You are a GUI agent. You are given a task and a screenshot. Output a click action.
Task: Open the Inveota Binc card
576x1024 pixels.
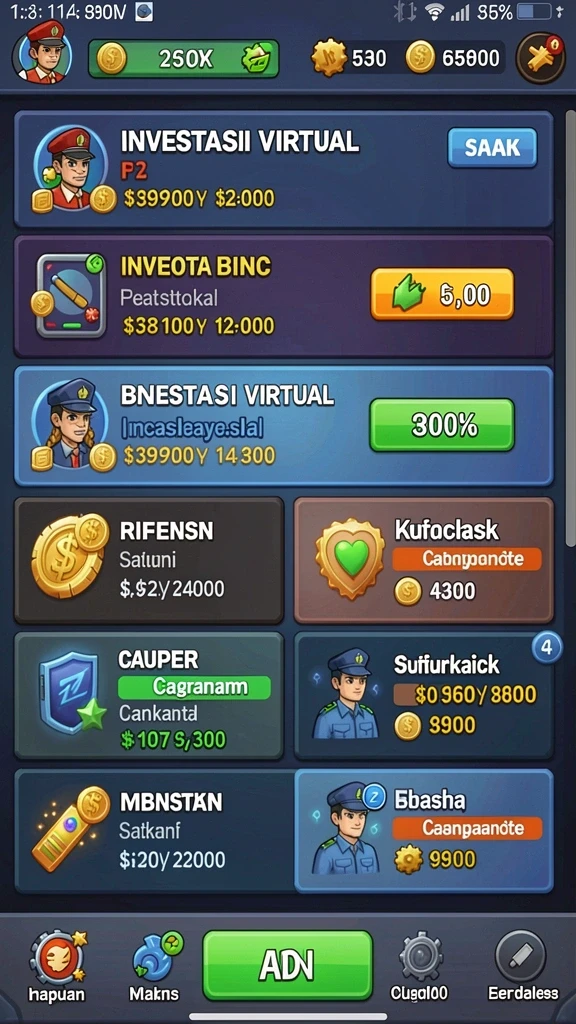tap(283, 296)
